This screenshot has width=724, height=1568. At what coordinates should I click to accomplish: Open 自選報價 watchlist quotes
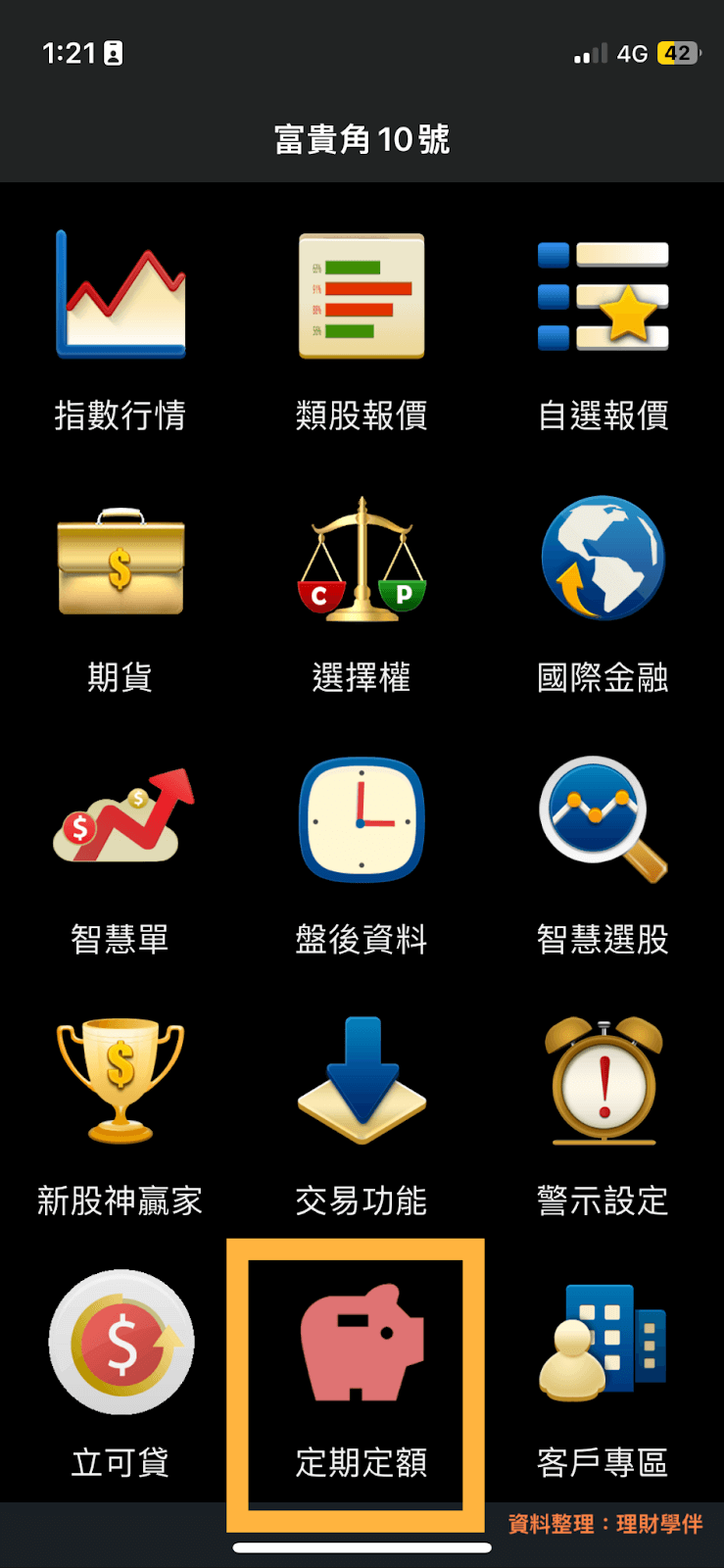pyautogui.click(x=603, y=295)
